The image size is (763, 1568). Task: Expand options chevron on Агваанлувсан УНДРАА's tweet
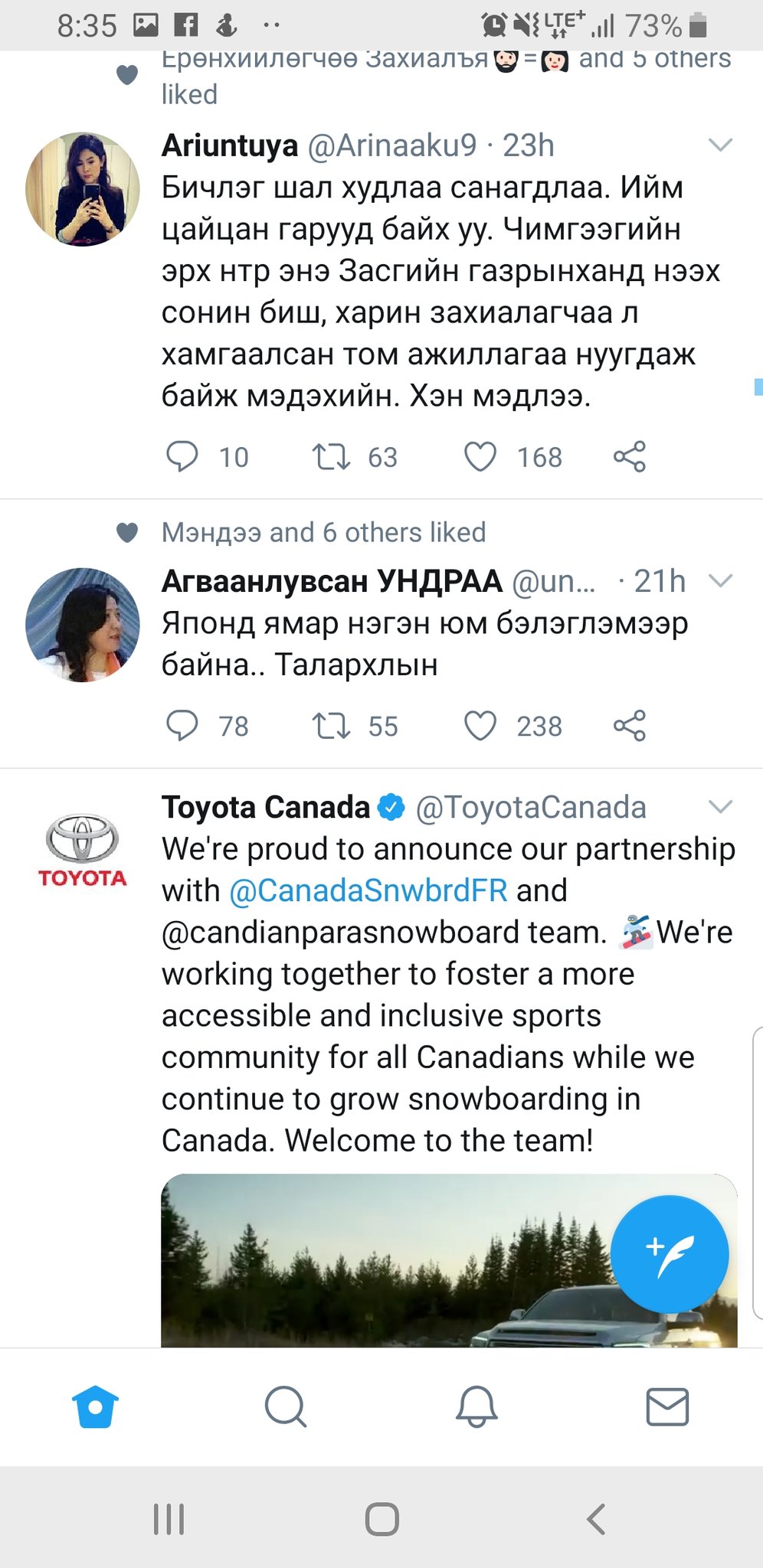click(721, 581)
